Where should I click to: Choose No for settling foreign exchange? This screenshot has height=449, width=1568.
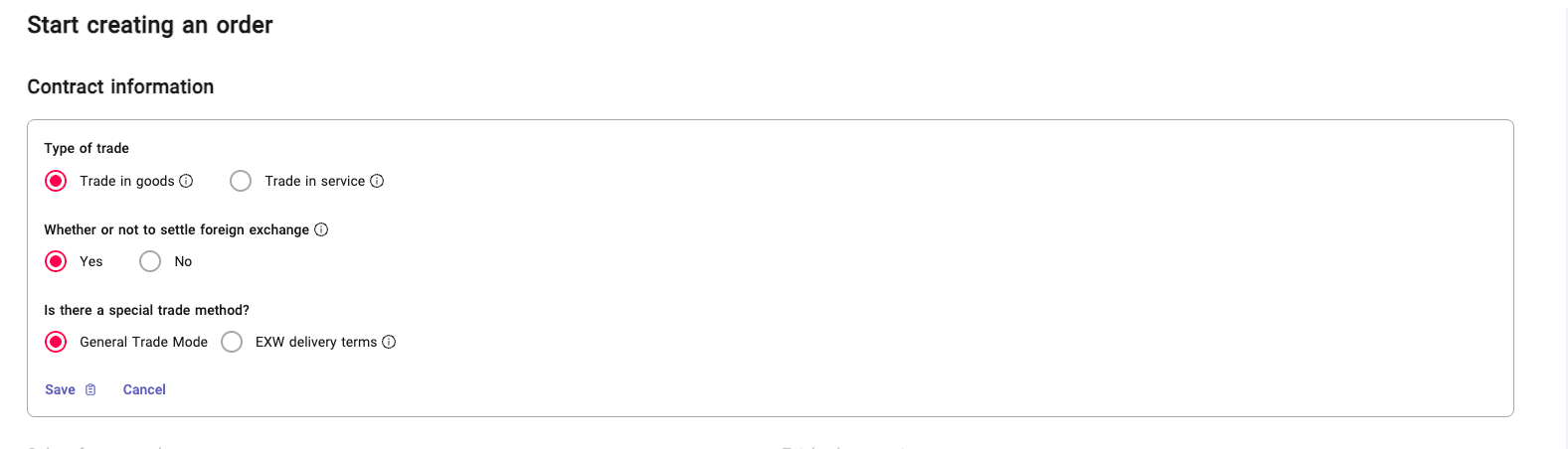point(150,261)
